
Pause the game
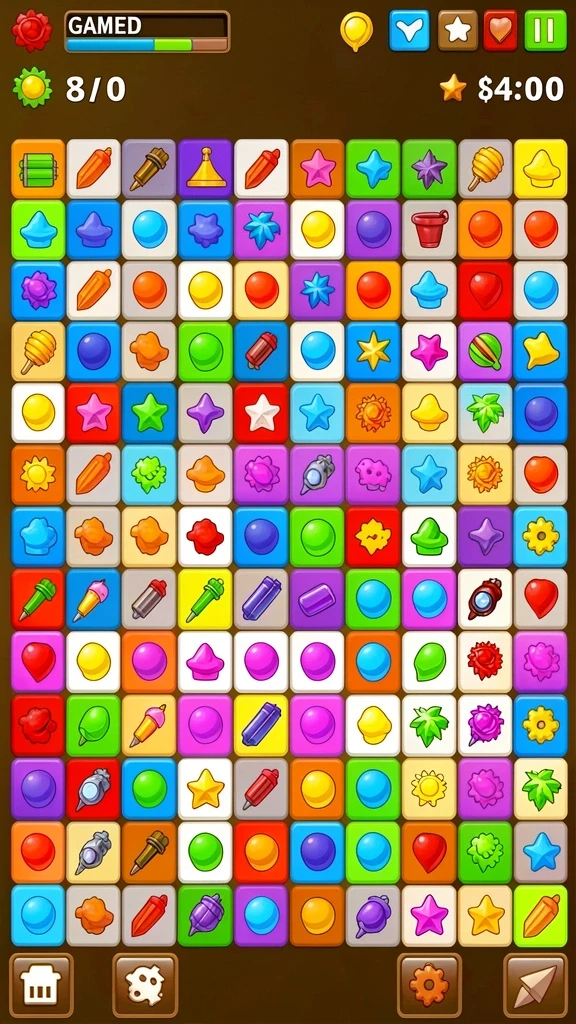coord(545,30)
